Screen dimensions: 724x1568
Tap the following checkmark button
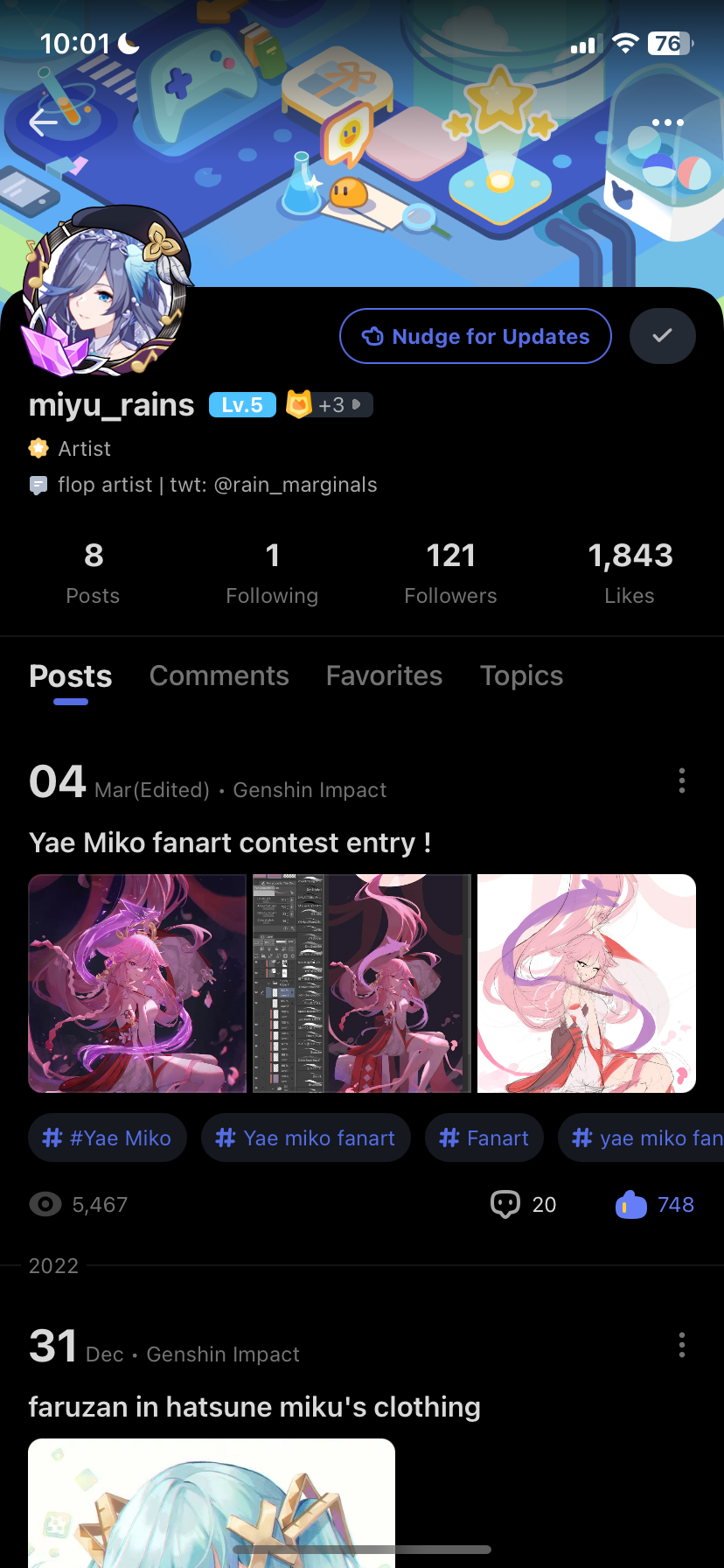tap(663, 336)
